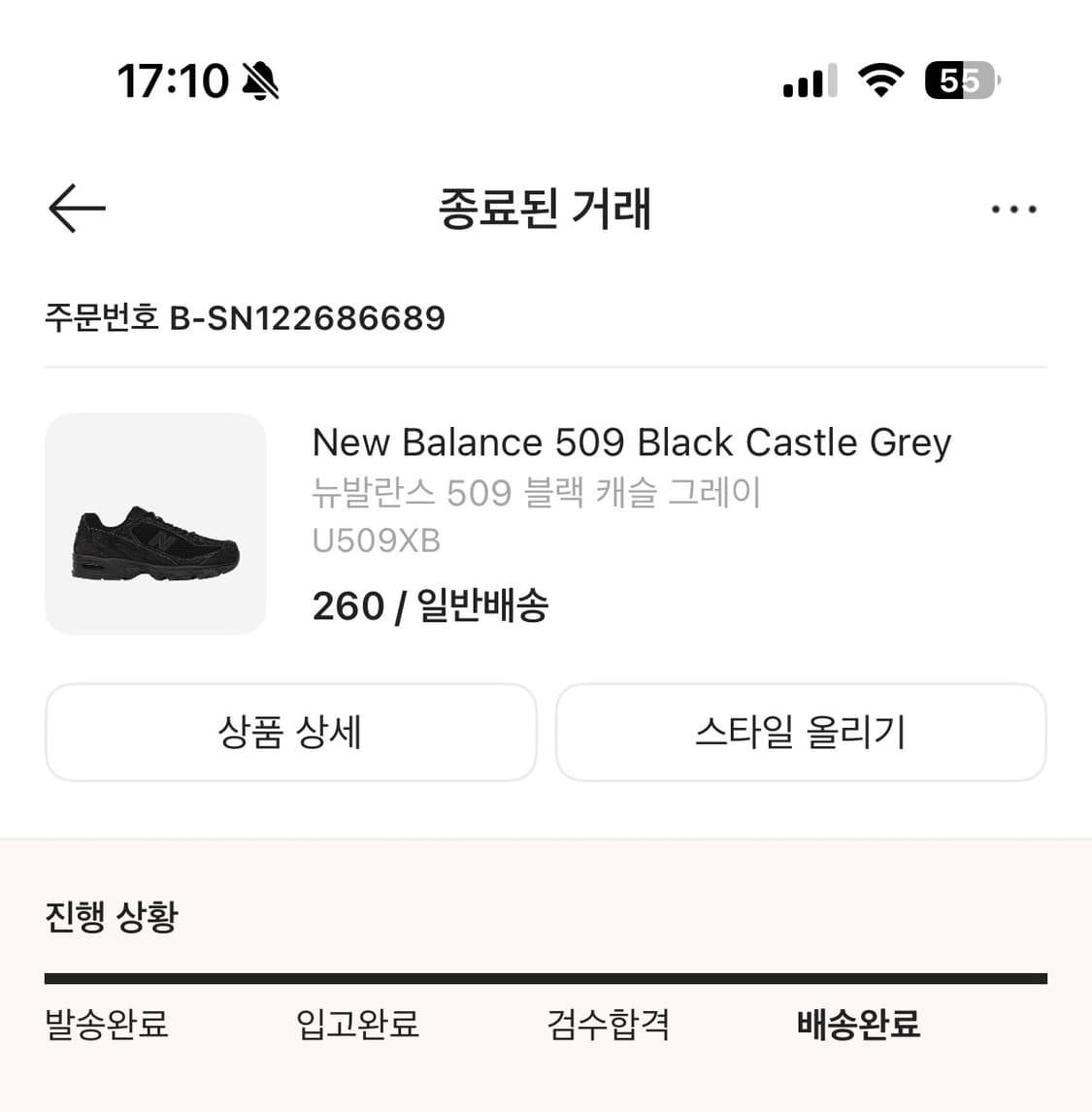Select 발송완료 progress step

(105, 1024)
